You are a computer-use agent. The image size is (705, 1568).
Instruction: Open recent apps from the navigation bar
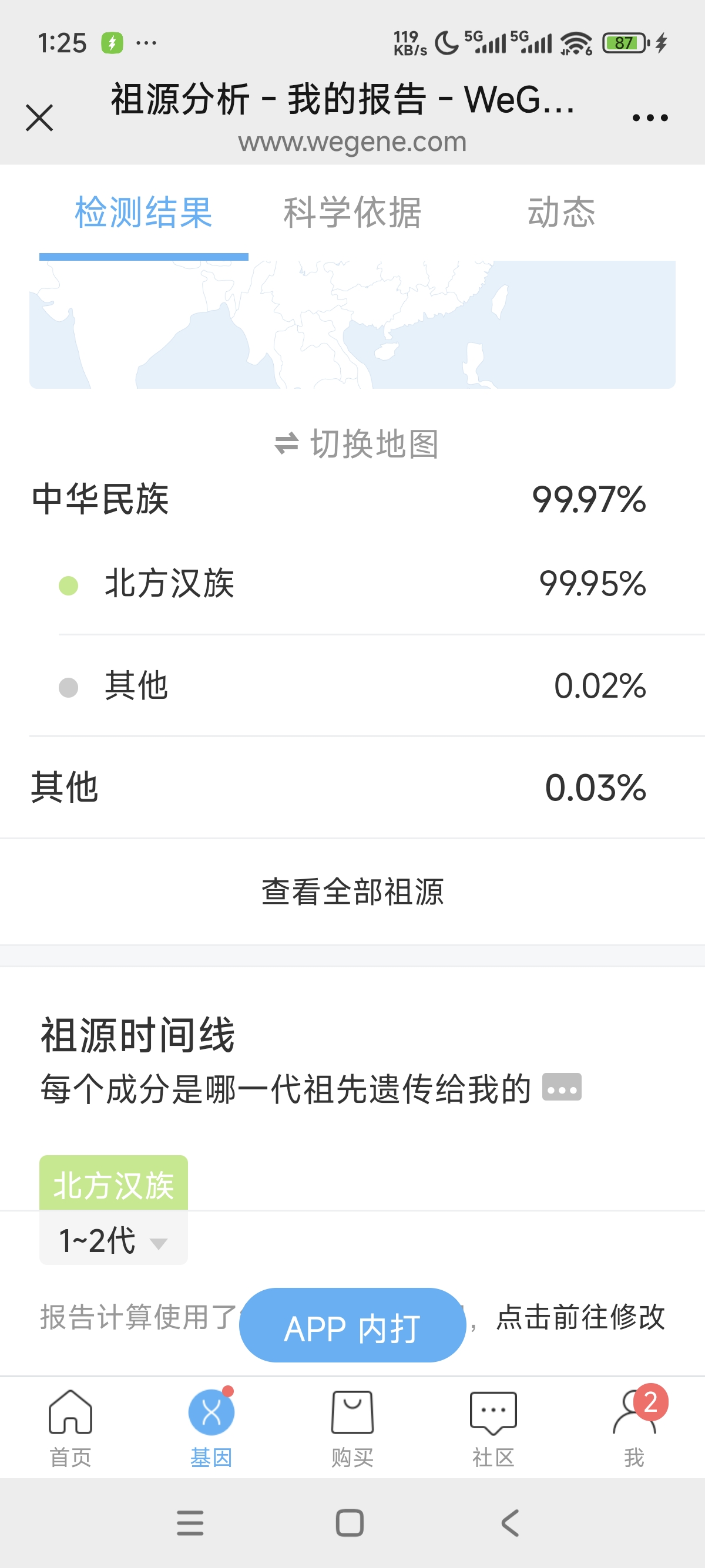tap(190, 1523)
